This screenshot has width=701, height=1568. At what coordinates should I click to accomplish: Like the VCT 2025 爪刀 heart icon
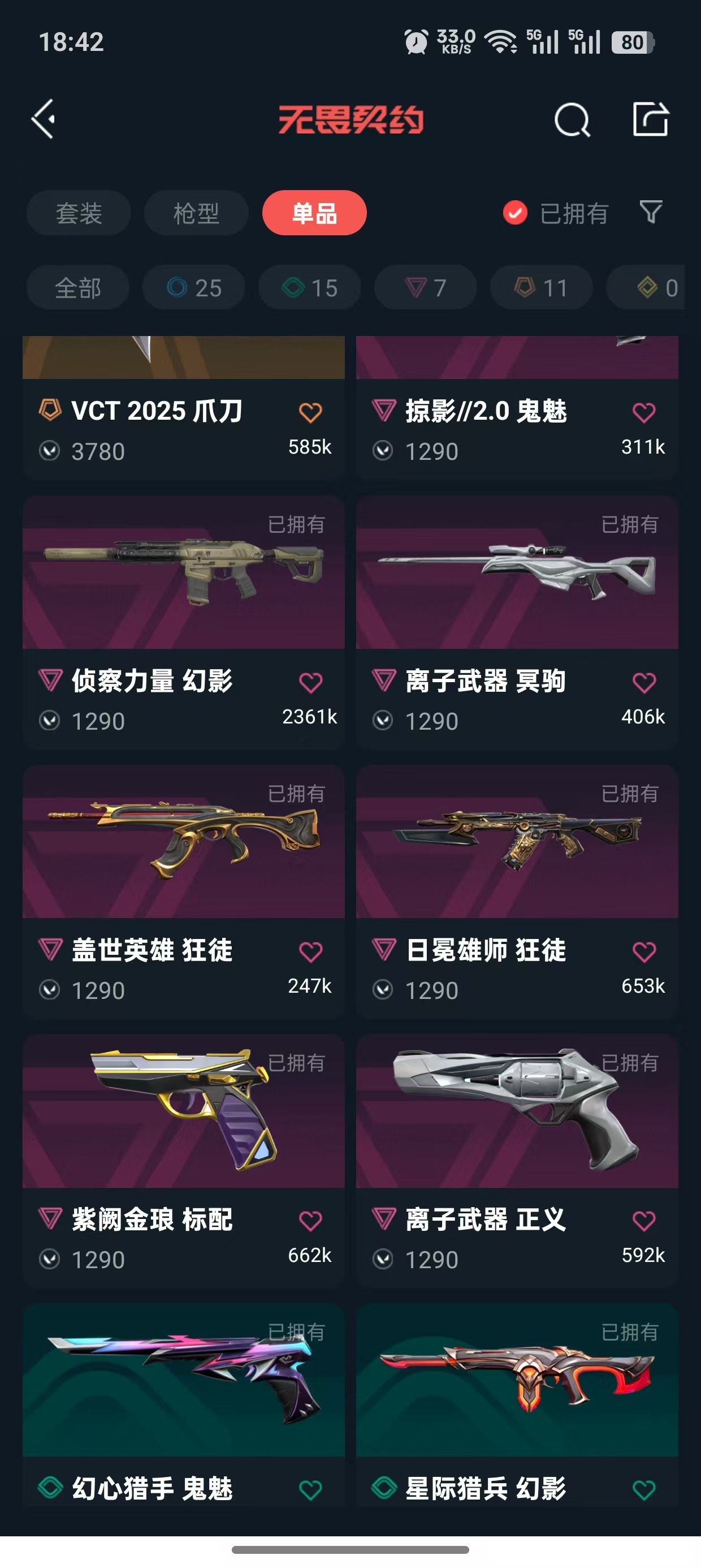310,412
